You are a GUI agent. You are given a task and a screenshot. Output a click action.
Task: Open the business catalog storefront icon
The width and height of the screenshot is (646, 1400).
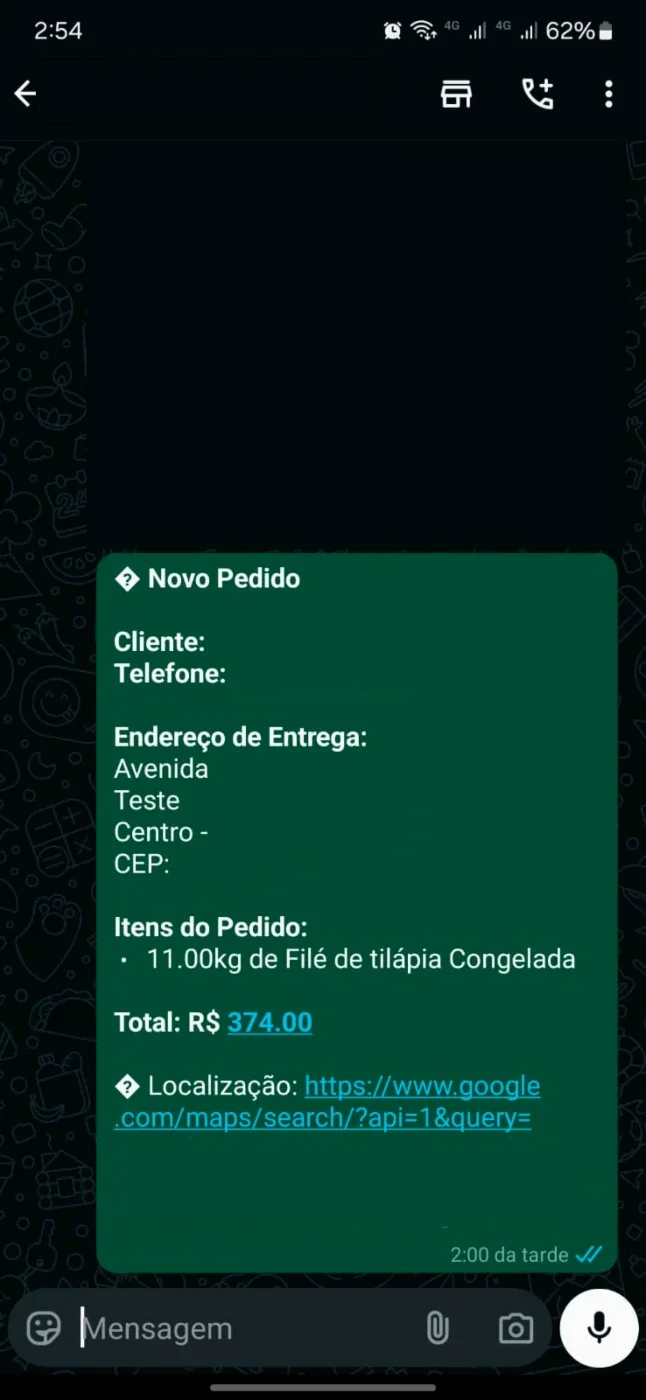[456, 94]
